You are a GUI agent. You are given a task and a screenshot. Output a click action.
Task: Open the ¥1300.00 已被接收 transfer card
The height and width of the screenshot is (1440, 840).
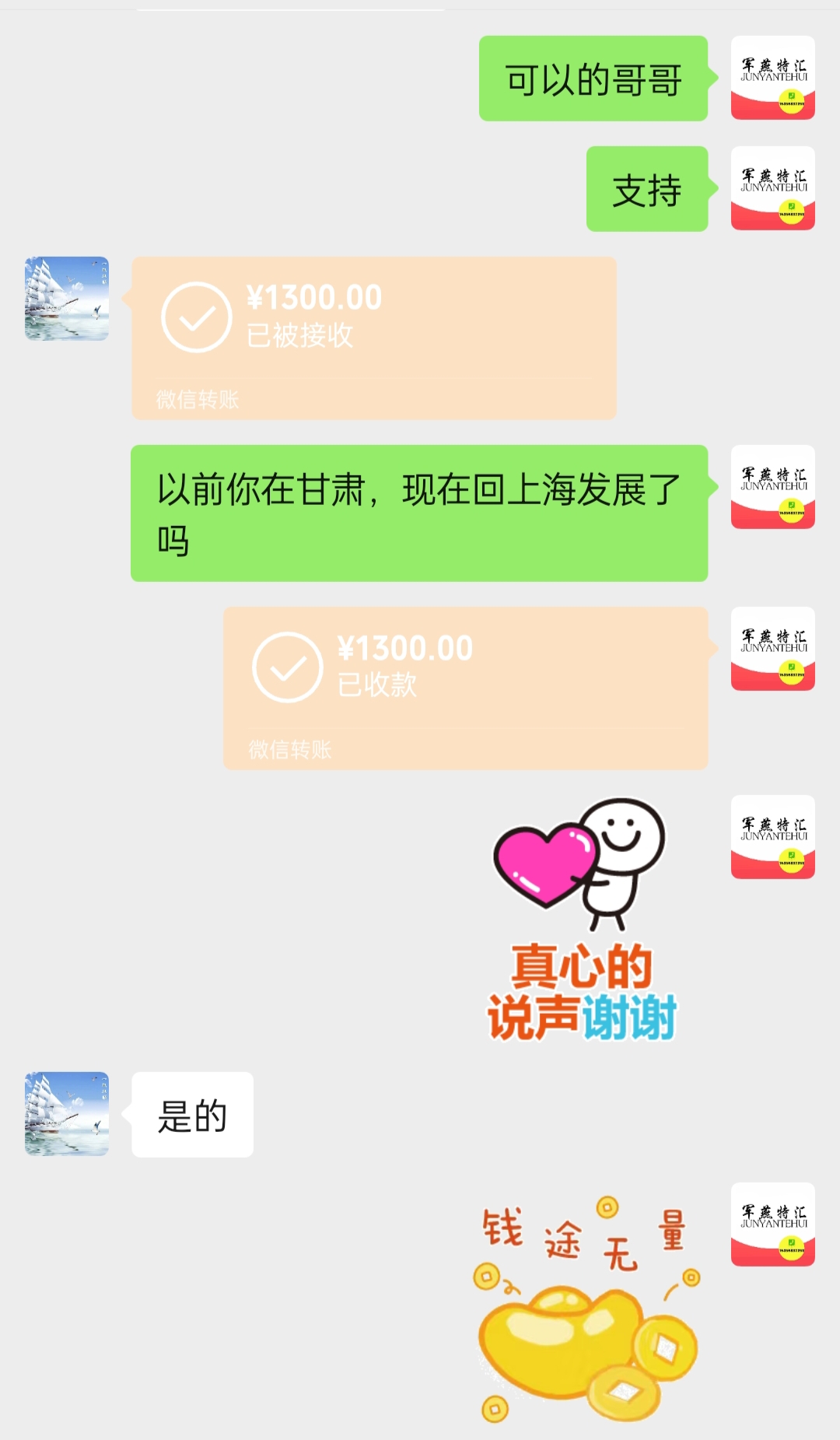click(x=373, y=338)
